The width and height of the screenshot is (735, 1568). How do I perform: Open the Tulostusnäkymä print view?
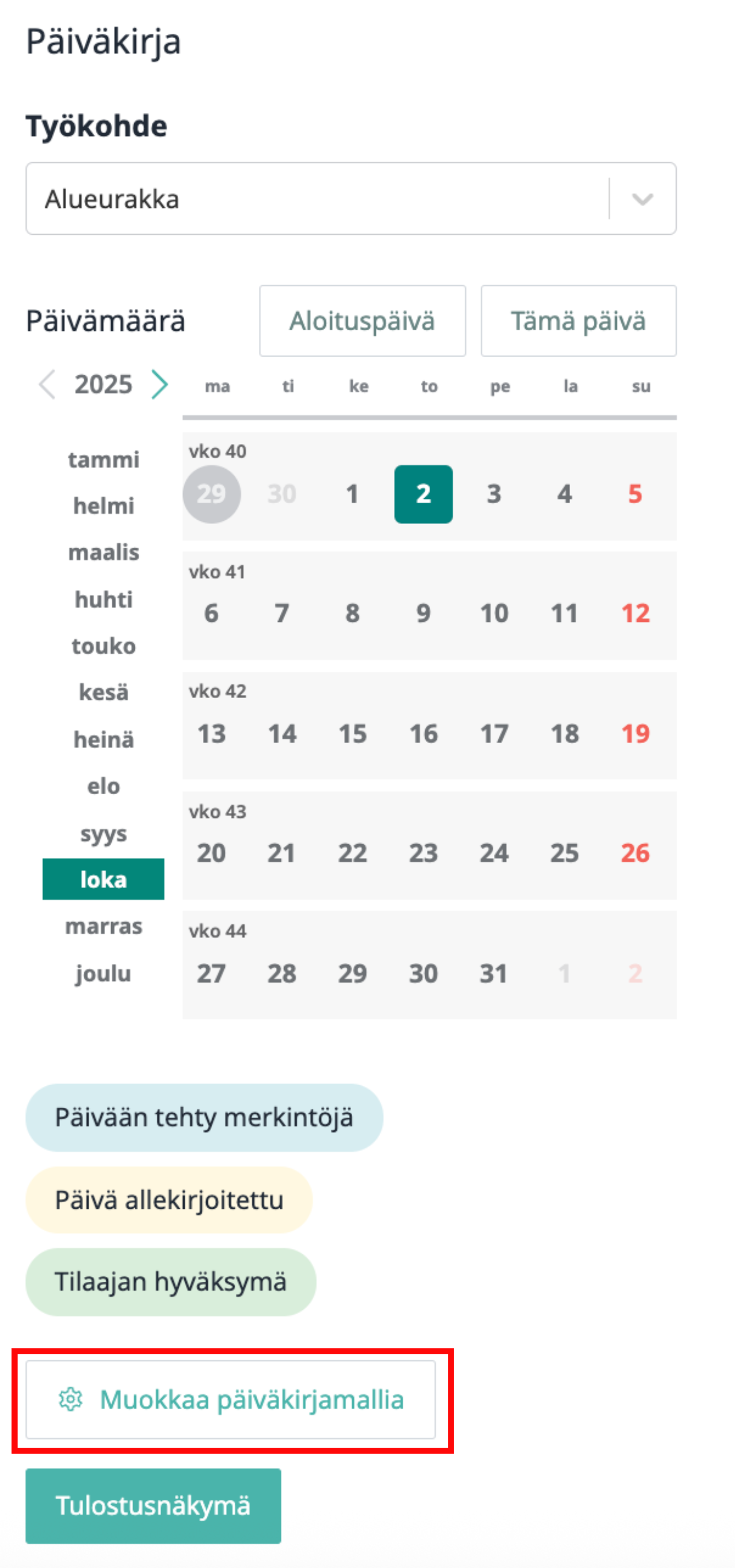tap(154, 1505)
